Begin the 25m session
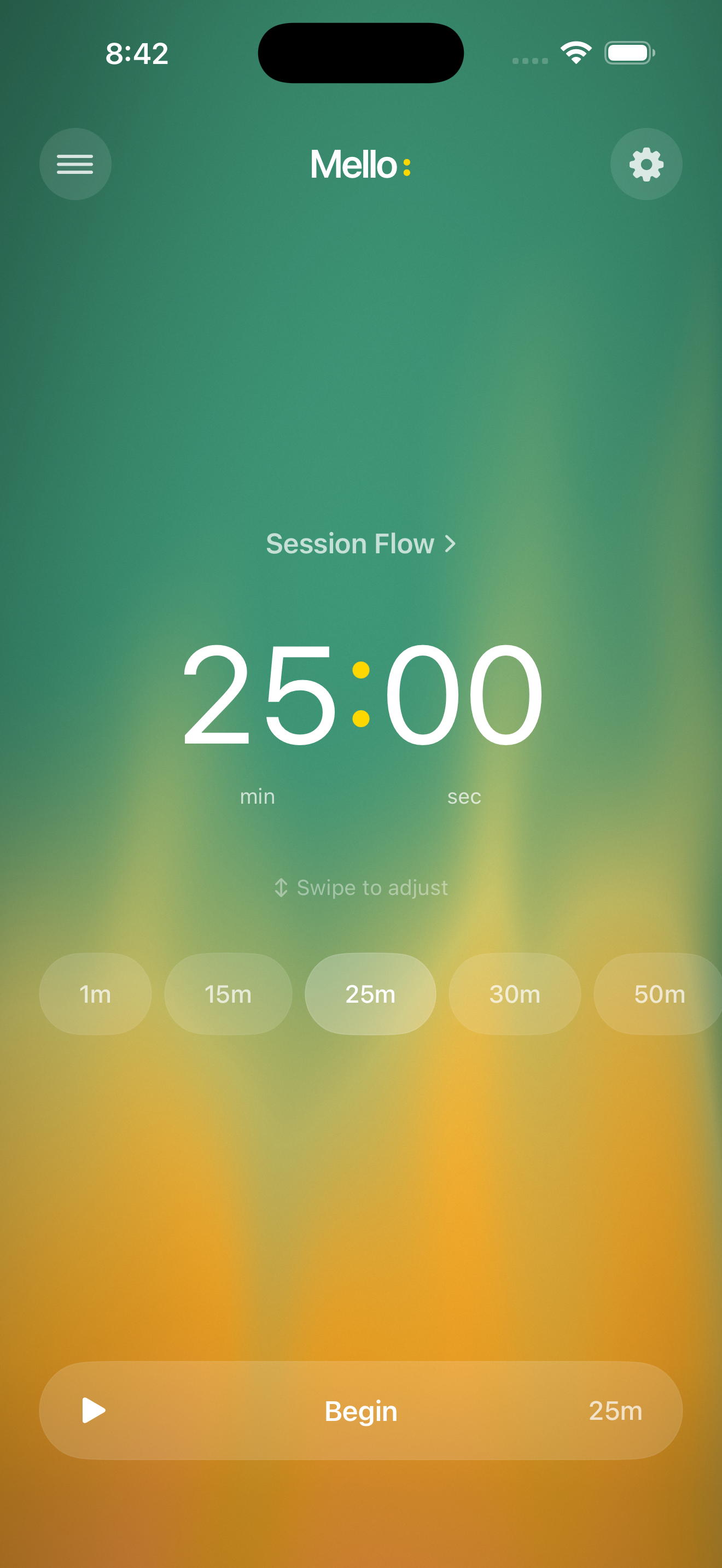 tap(360, 1411)
